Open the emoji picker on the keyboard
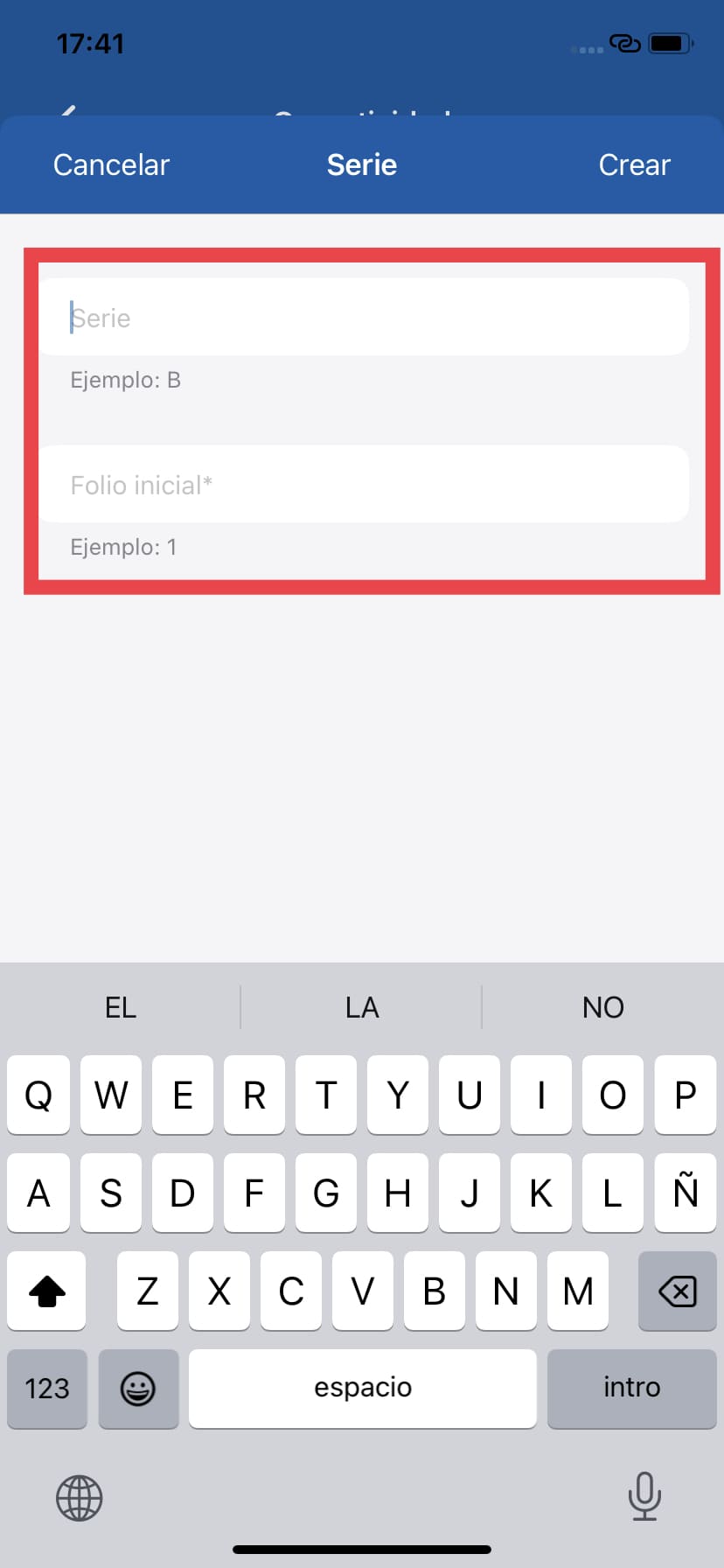 coord(138,1388)
